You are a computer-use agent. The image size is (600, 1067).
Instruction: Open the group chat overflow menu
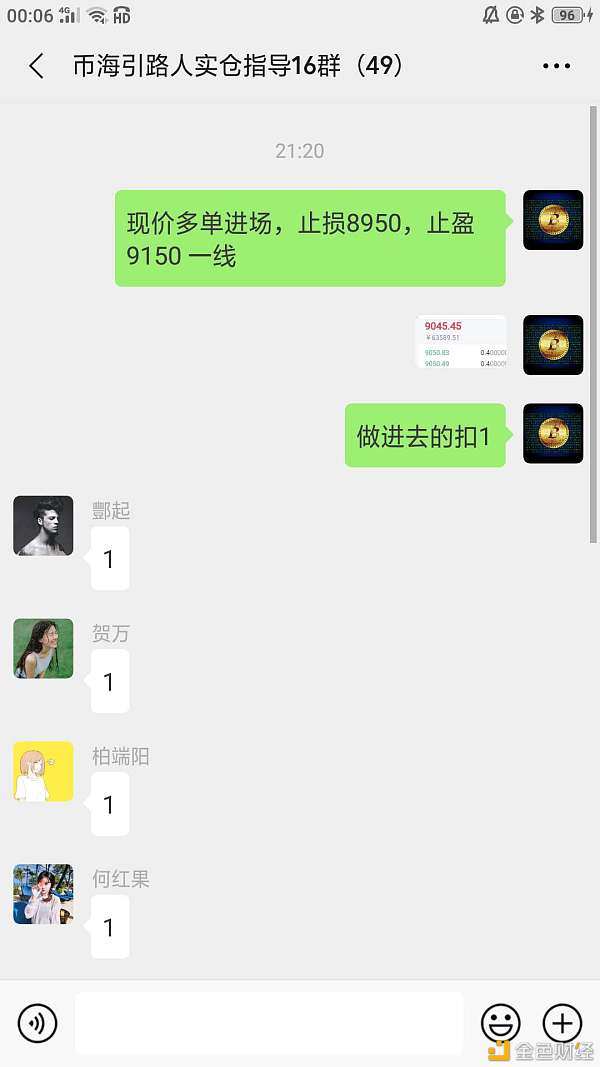click(x=556, y=67)
